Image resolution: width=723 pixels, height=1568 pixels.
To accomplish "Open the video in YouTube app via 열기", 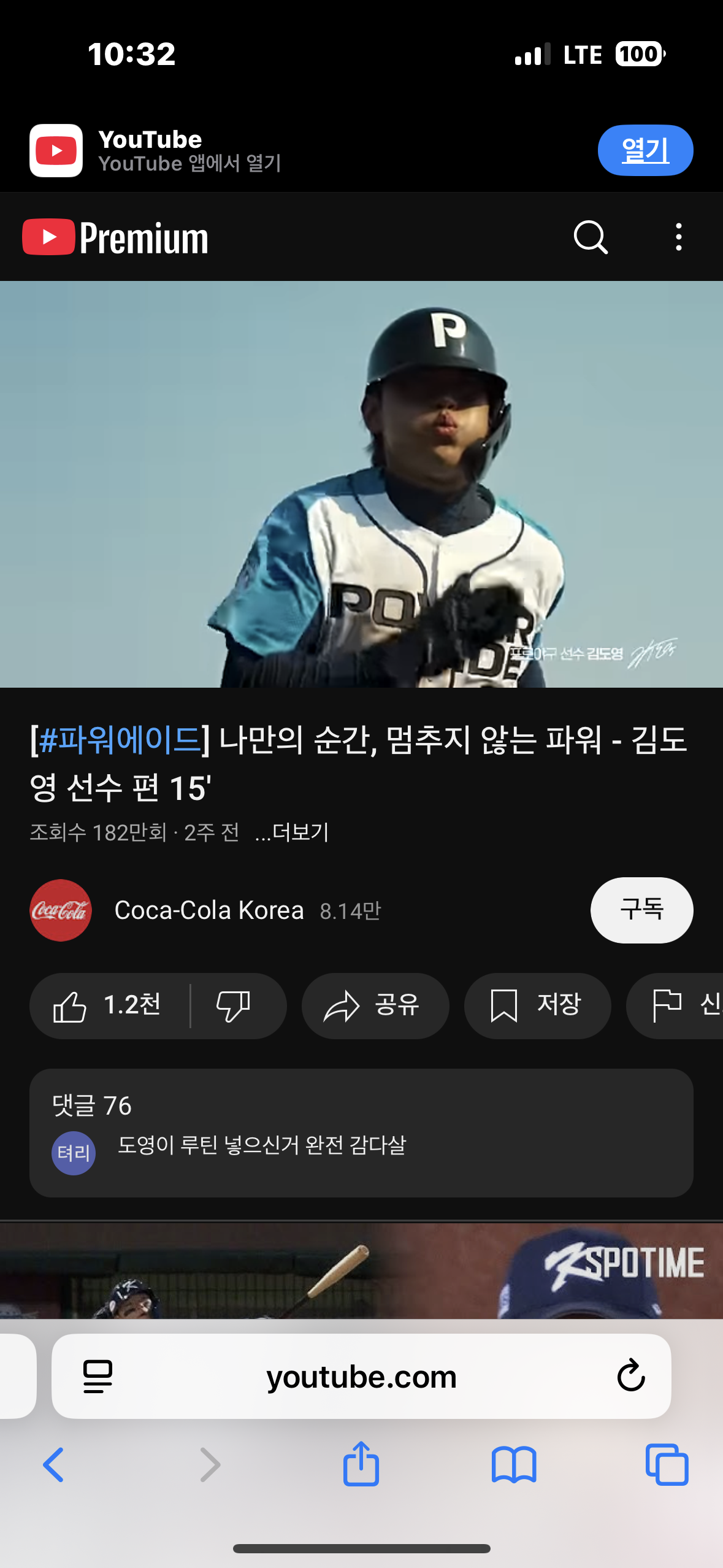I will pyautogui.click(x=645, y=150).
